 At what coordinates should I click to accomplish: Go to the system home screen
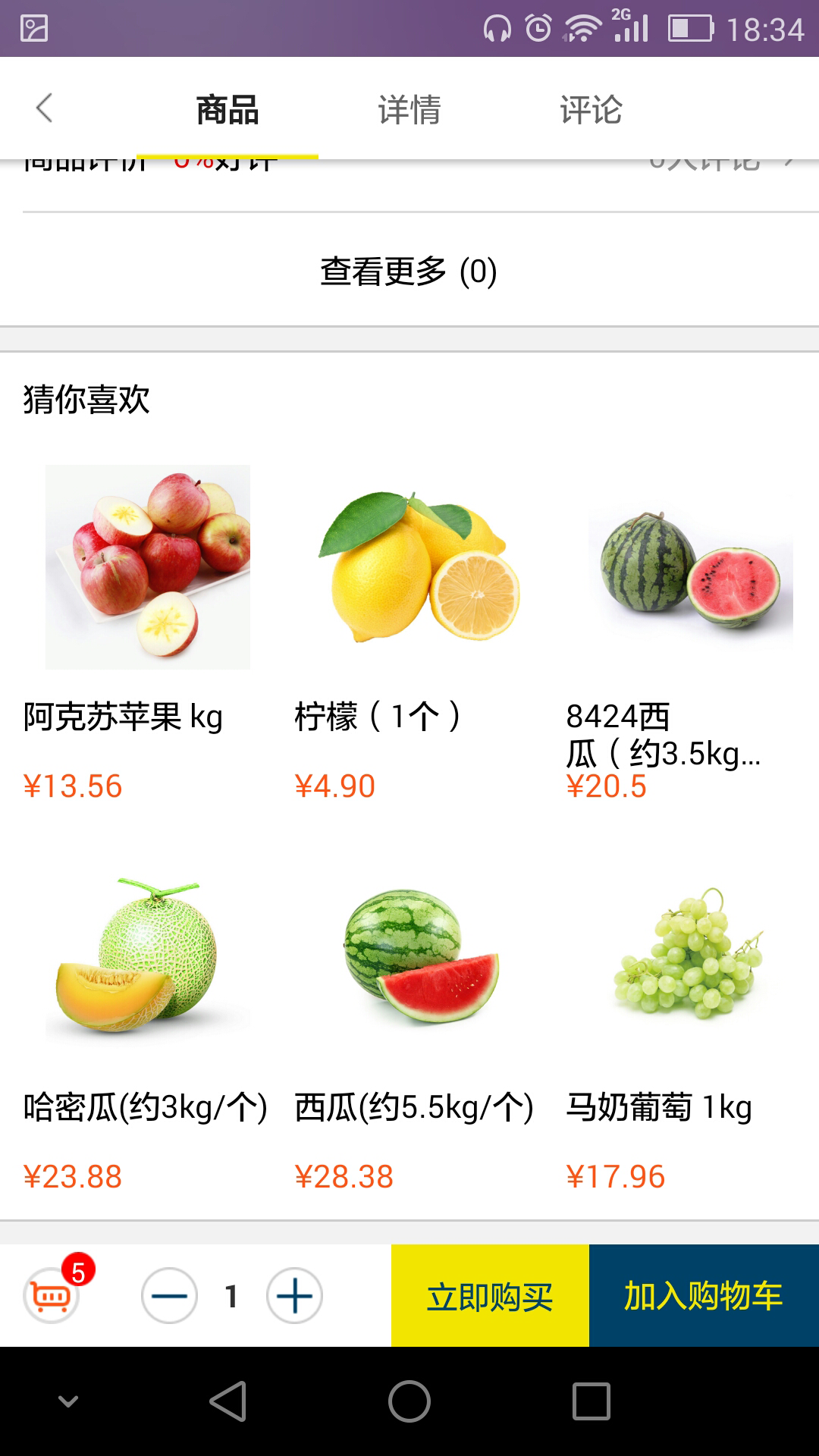tap(409, 1401)
